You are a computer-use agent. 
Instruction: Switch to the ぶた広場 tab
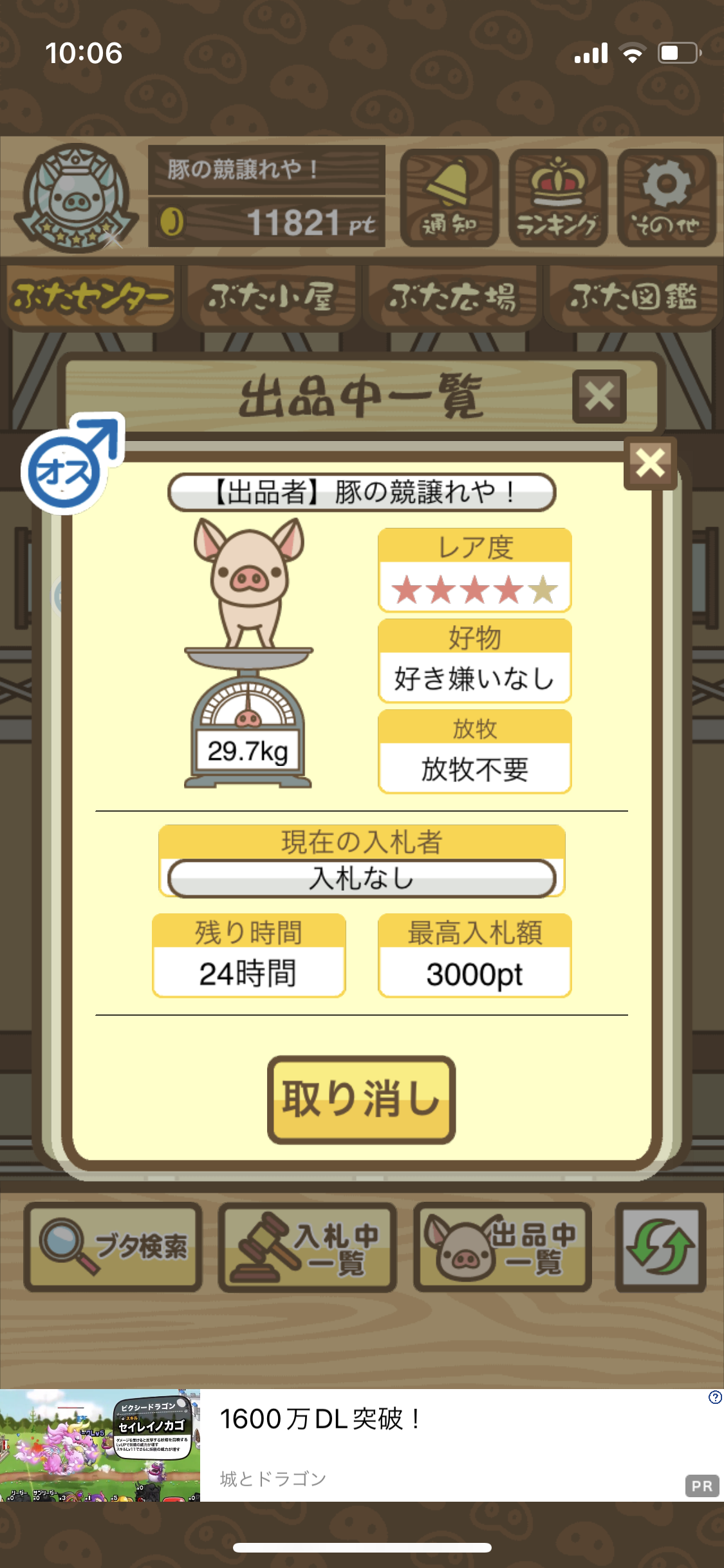click(x=451, y=297)
